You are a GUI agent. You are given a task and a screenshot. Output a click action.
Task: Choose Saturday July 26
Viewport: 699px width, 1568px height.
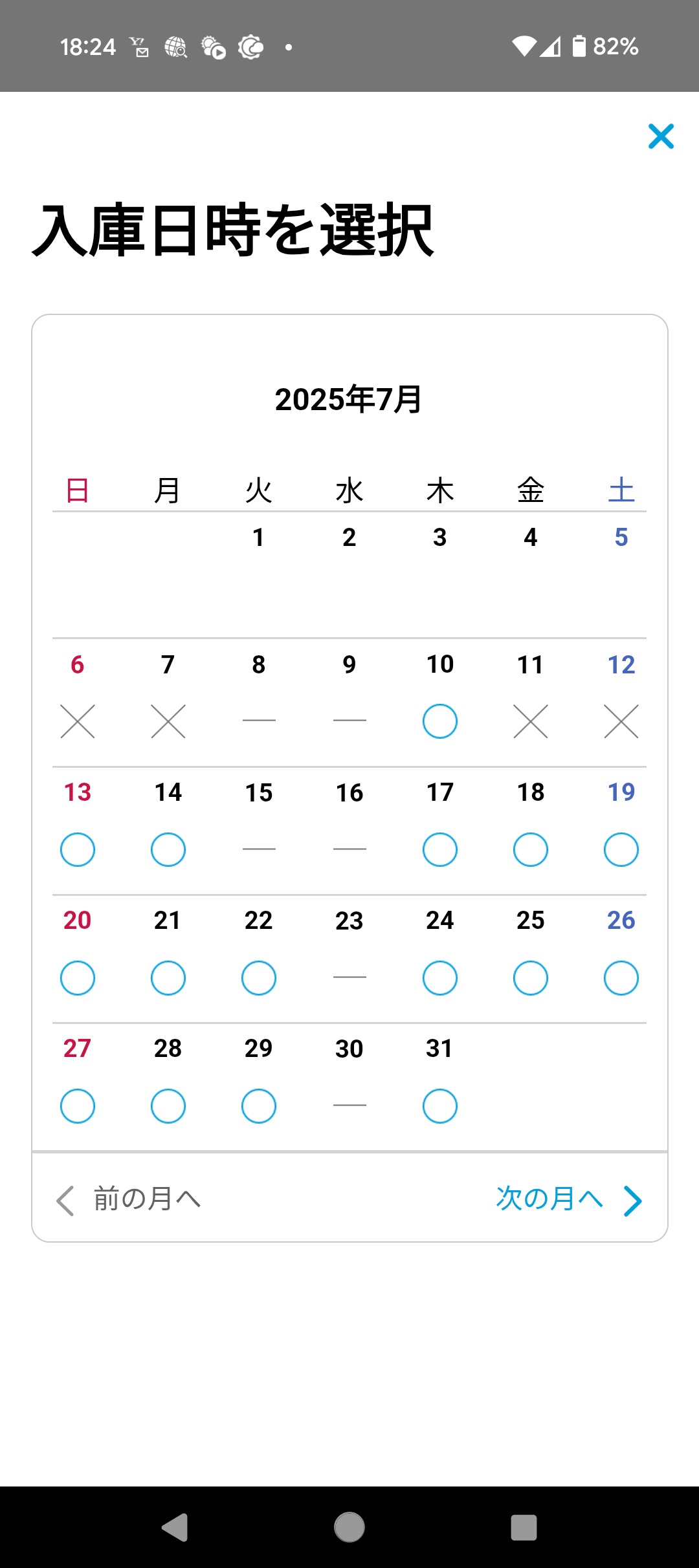(621, 977)
